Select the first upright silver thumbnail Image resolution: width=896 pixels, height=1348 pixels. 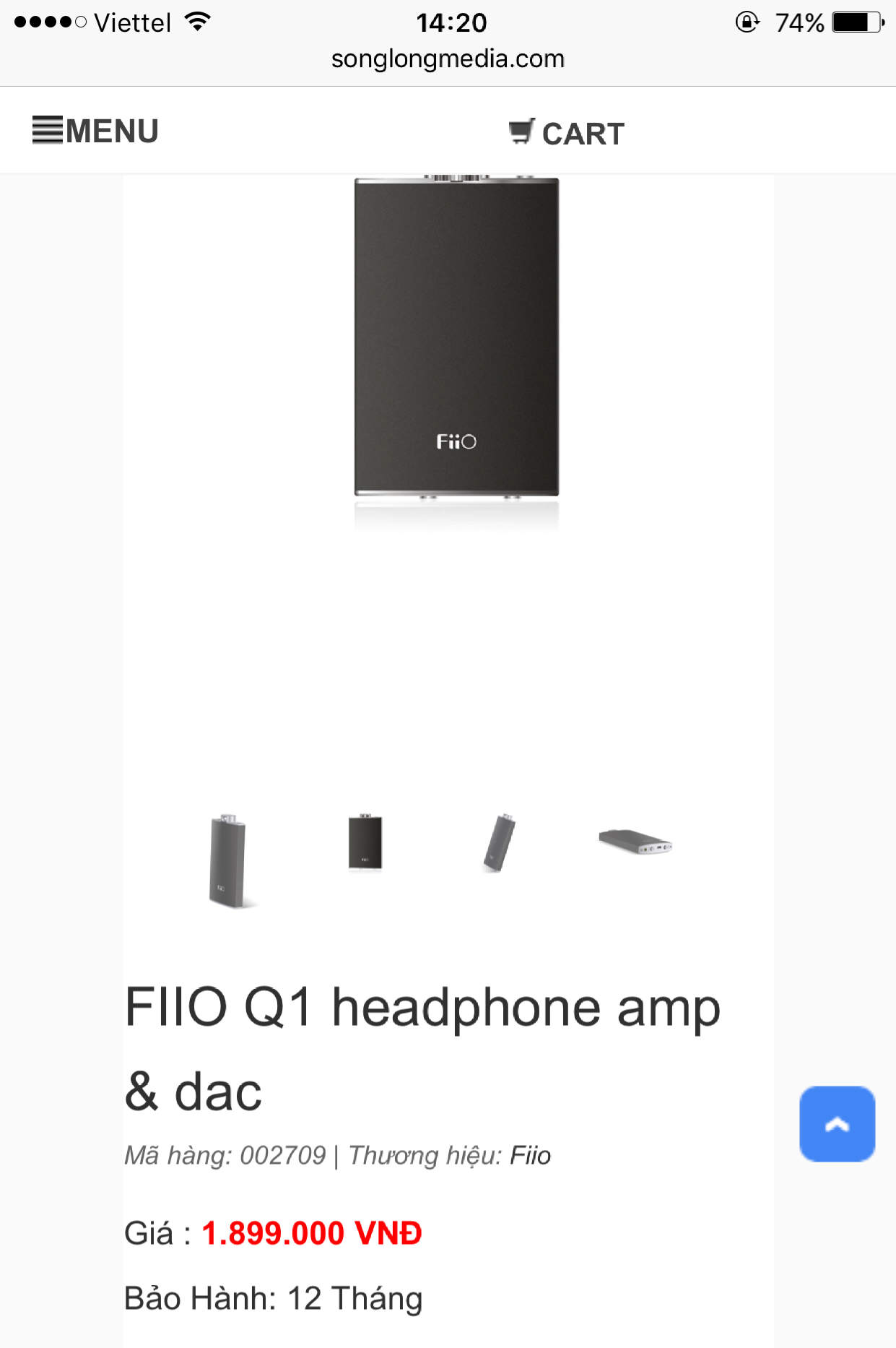(228, 860)
